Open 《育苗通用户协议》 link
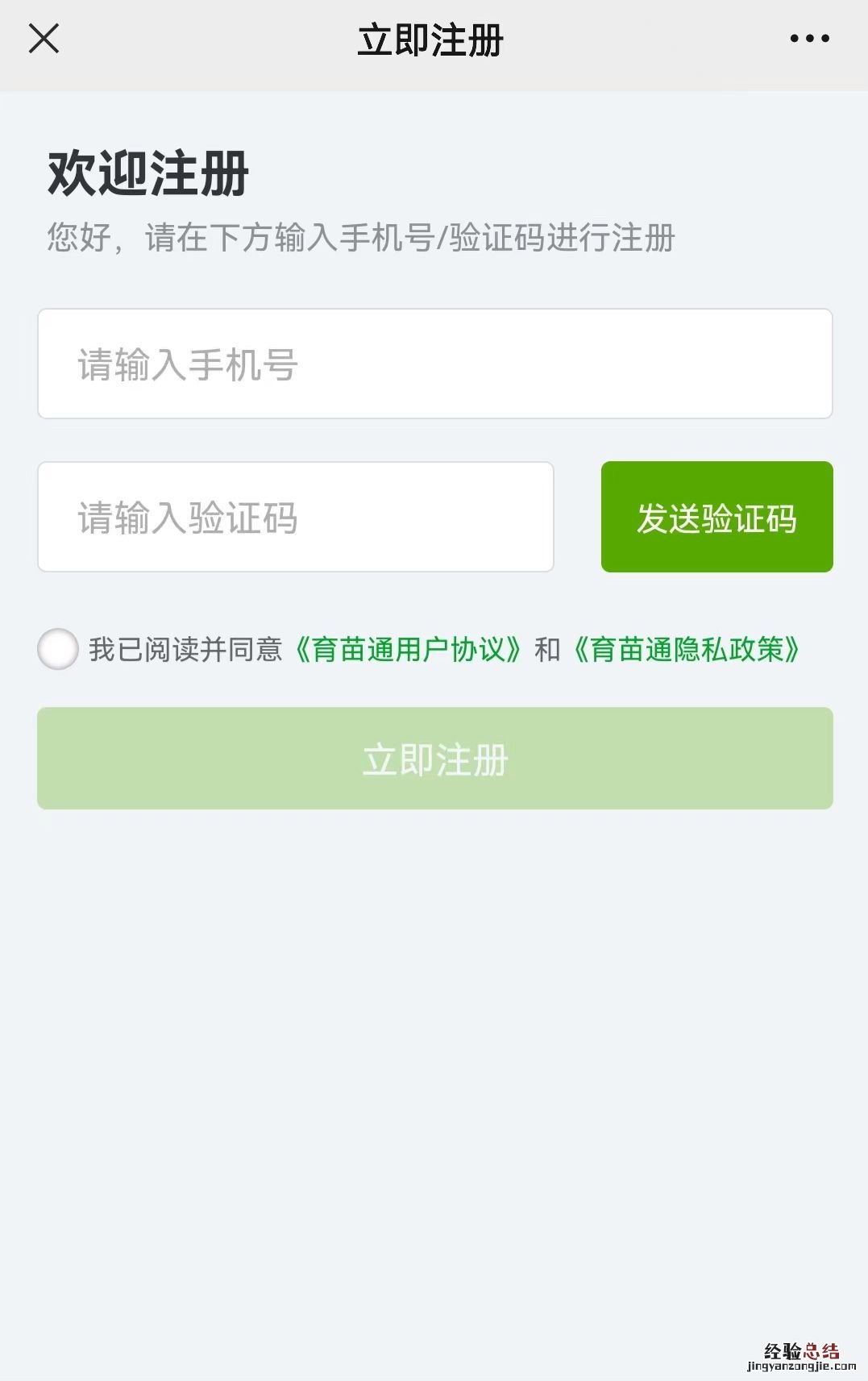The image size is (868, 1381). point(408,650)
